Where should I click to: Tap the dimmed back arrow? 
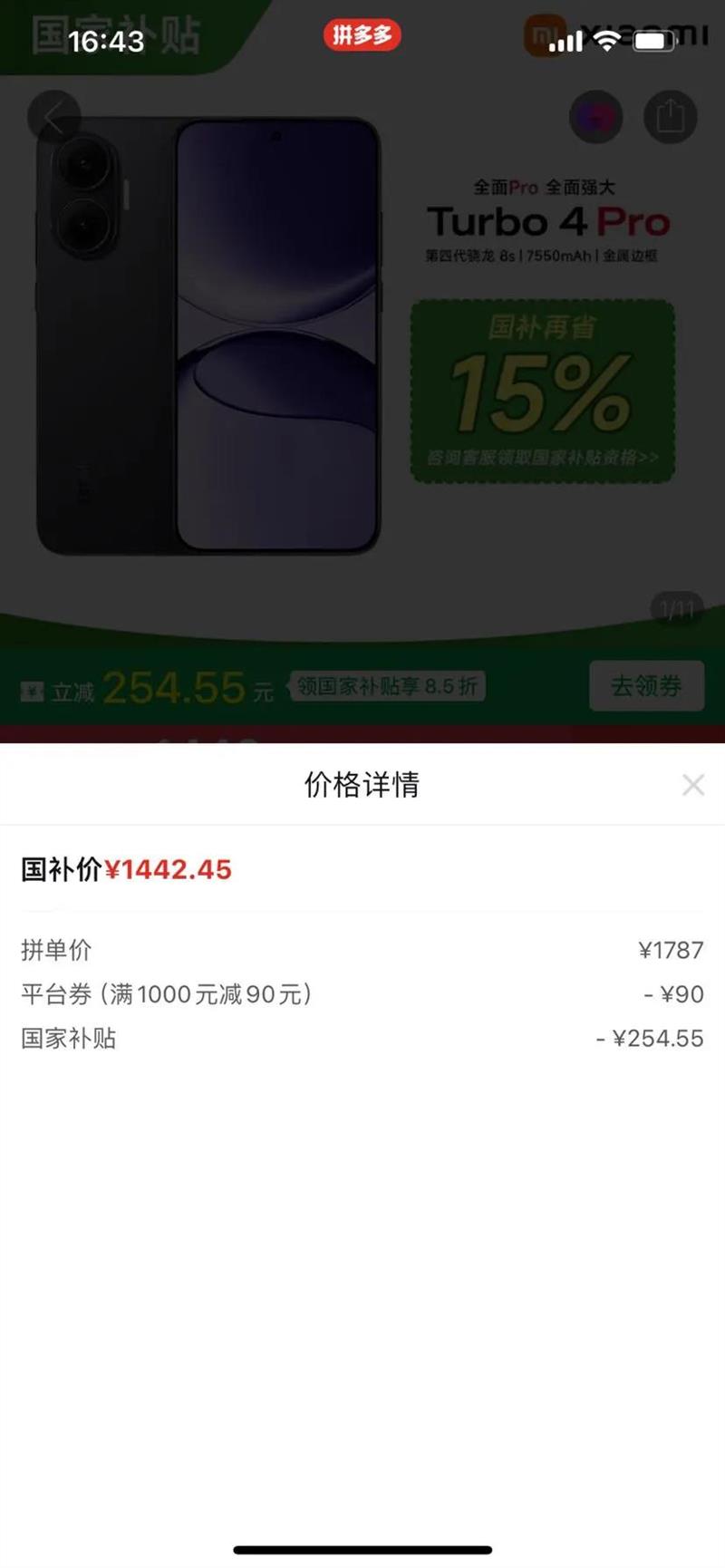coord(53,117)
